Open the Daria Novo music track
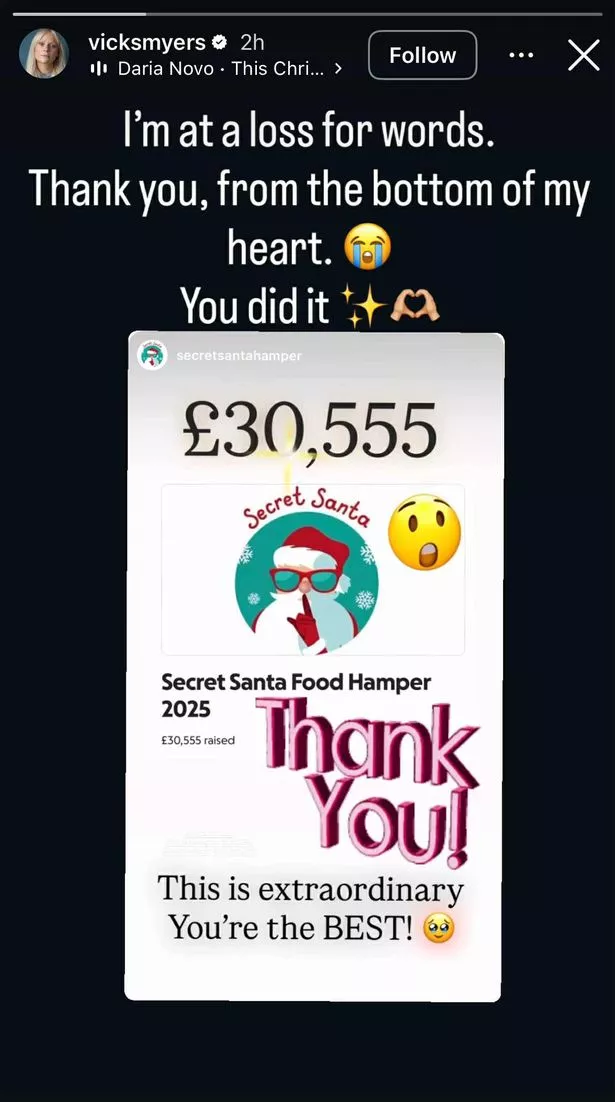 pos(222,69)
